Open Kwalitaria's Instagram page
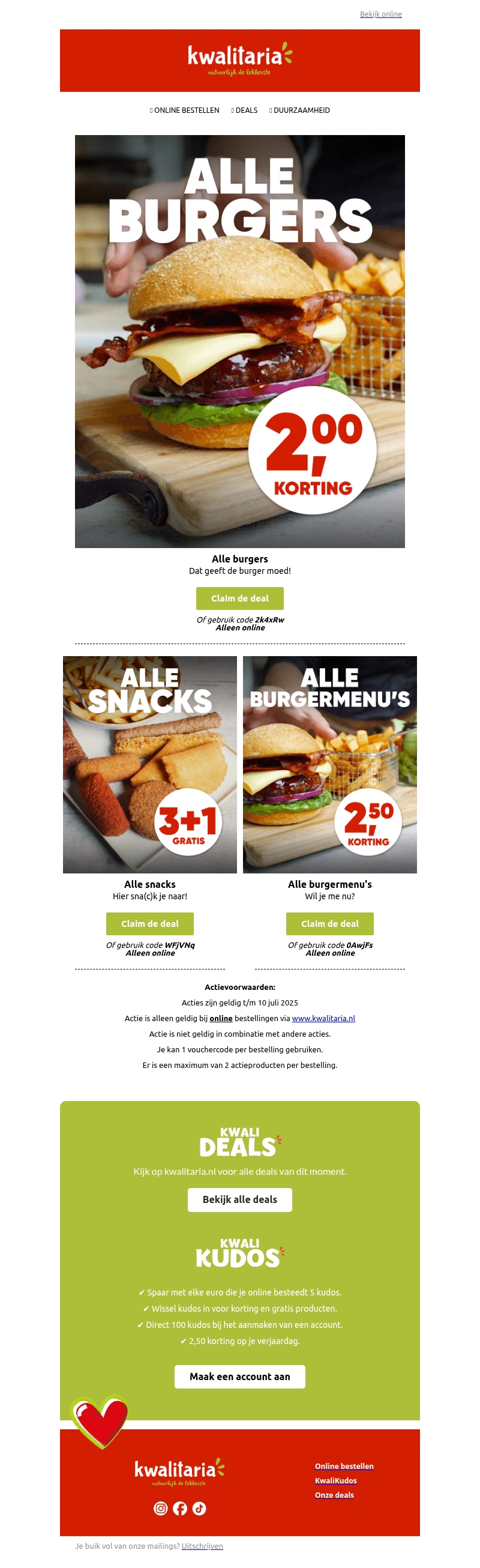The height and width of the screenshot is (1568, 480). coord(161,1507)
